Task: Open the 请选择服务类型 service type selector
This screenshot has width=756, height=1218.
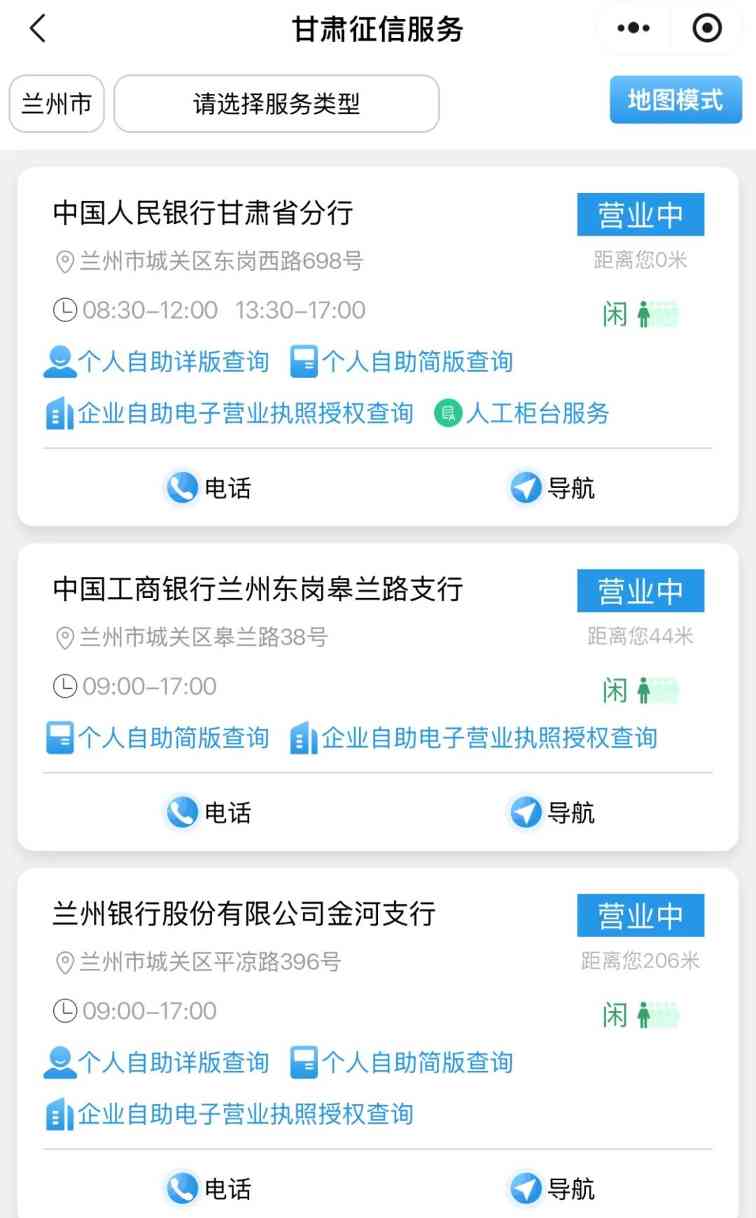Action: 277,103
